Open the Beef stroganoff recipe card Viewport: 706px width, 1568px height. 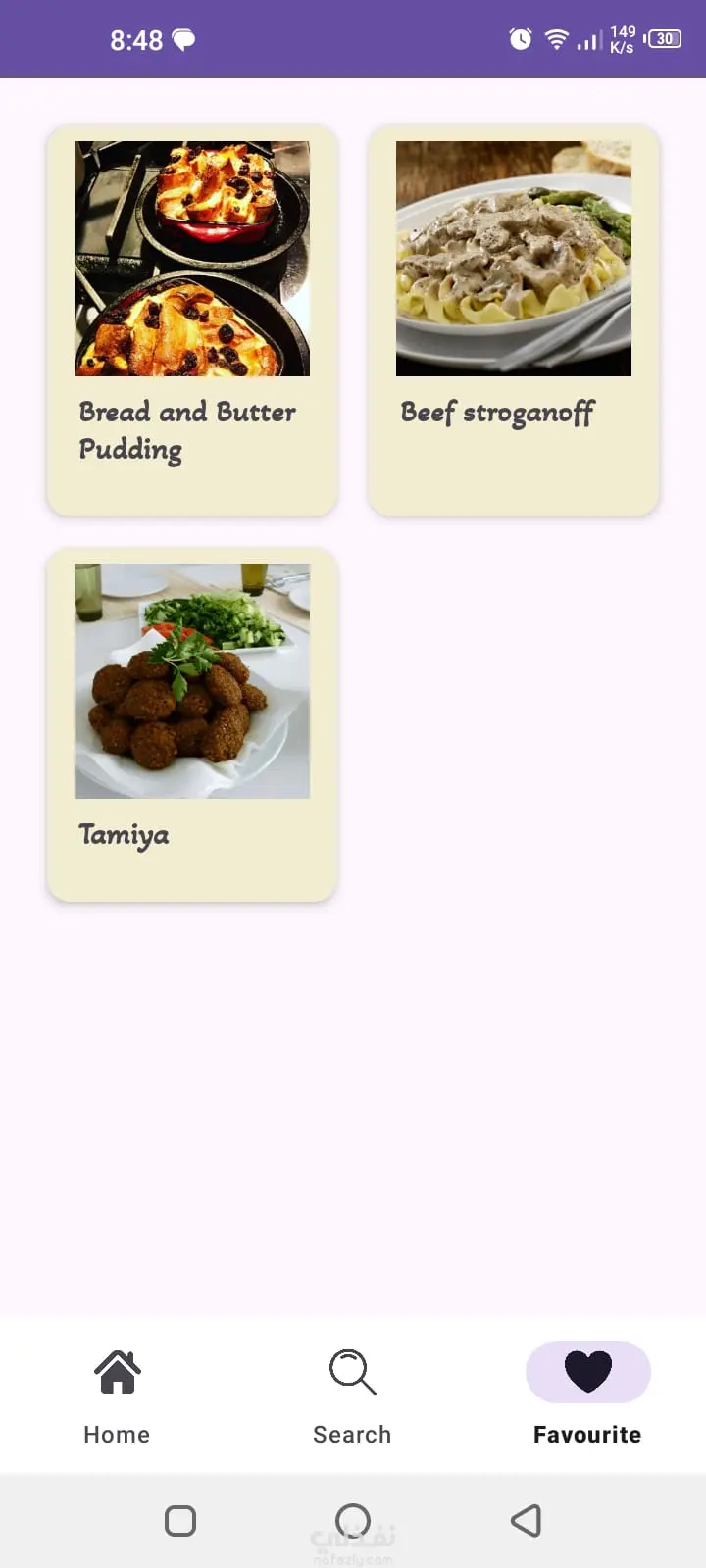click(x=514, y=319)
